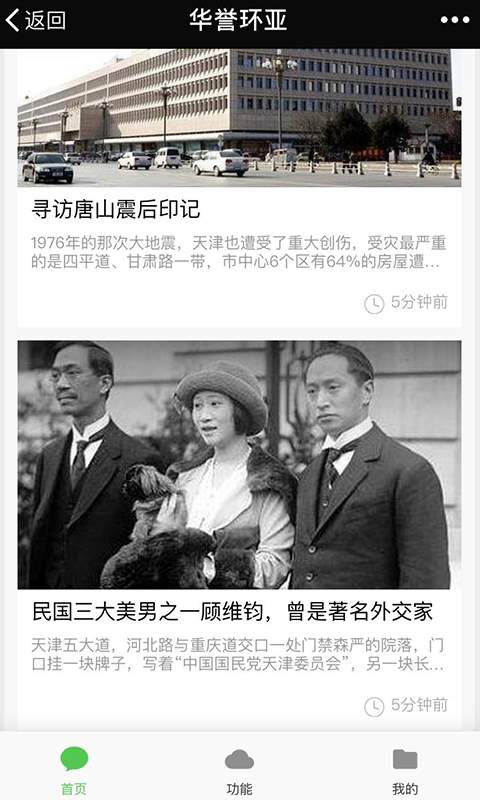Switch to the 首页 tab
Viewport: 480px width, 800px height.
(74, 770)
